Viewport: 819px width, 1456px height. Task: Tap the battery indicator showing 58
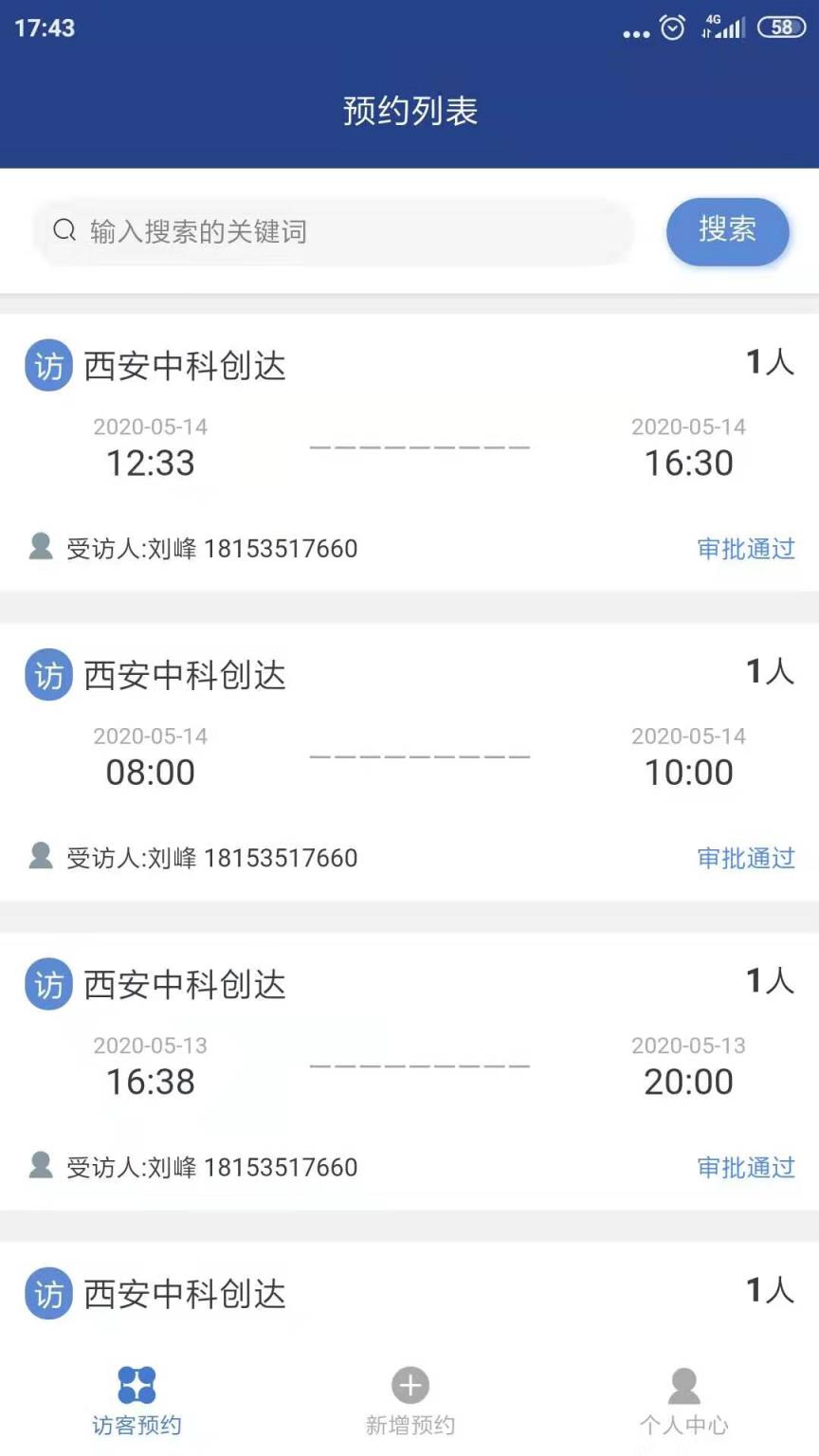pos(779,27)
